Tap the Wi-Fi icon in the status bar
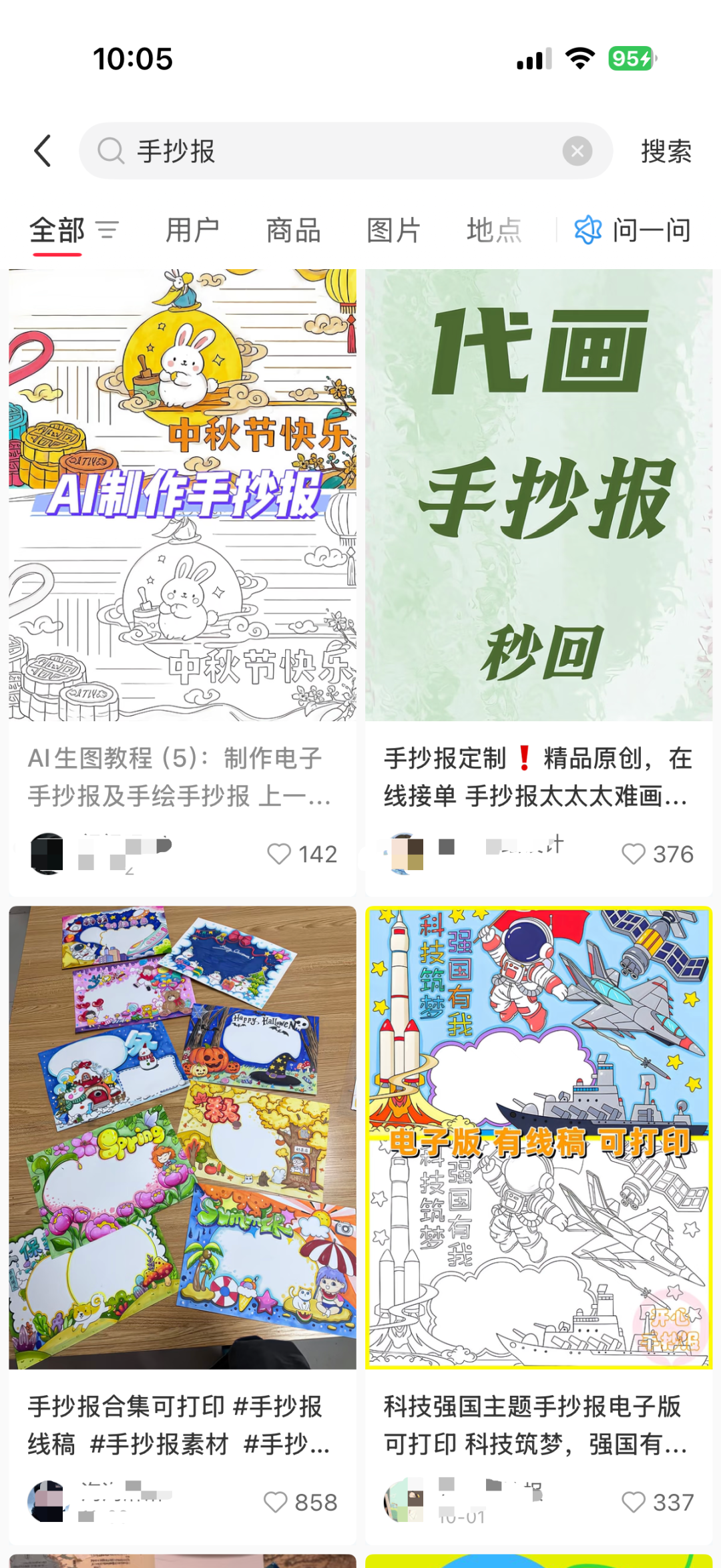This screenshot has height=1568, width=721. coord(578,59)
